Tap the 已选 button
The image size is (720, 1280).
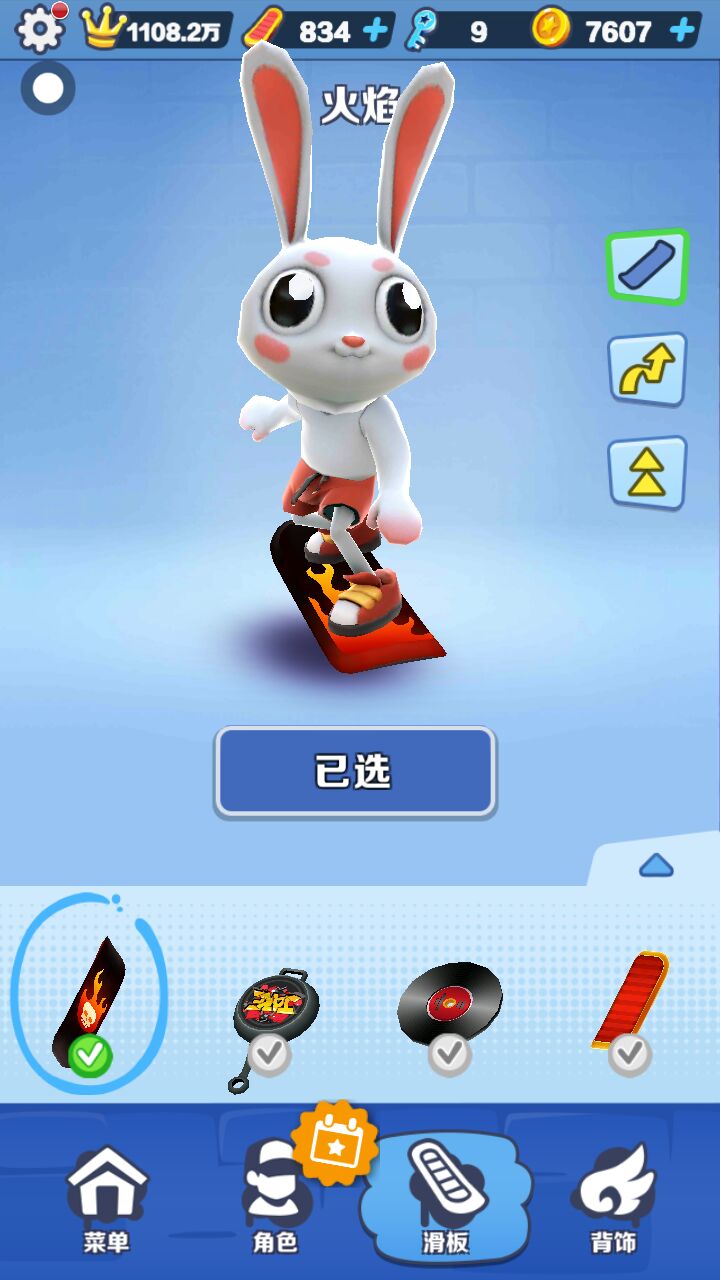pyautogui.click(x=355, y=771)
